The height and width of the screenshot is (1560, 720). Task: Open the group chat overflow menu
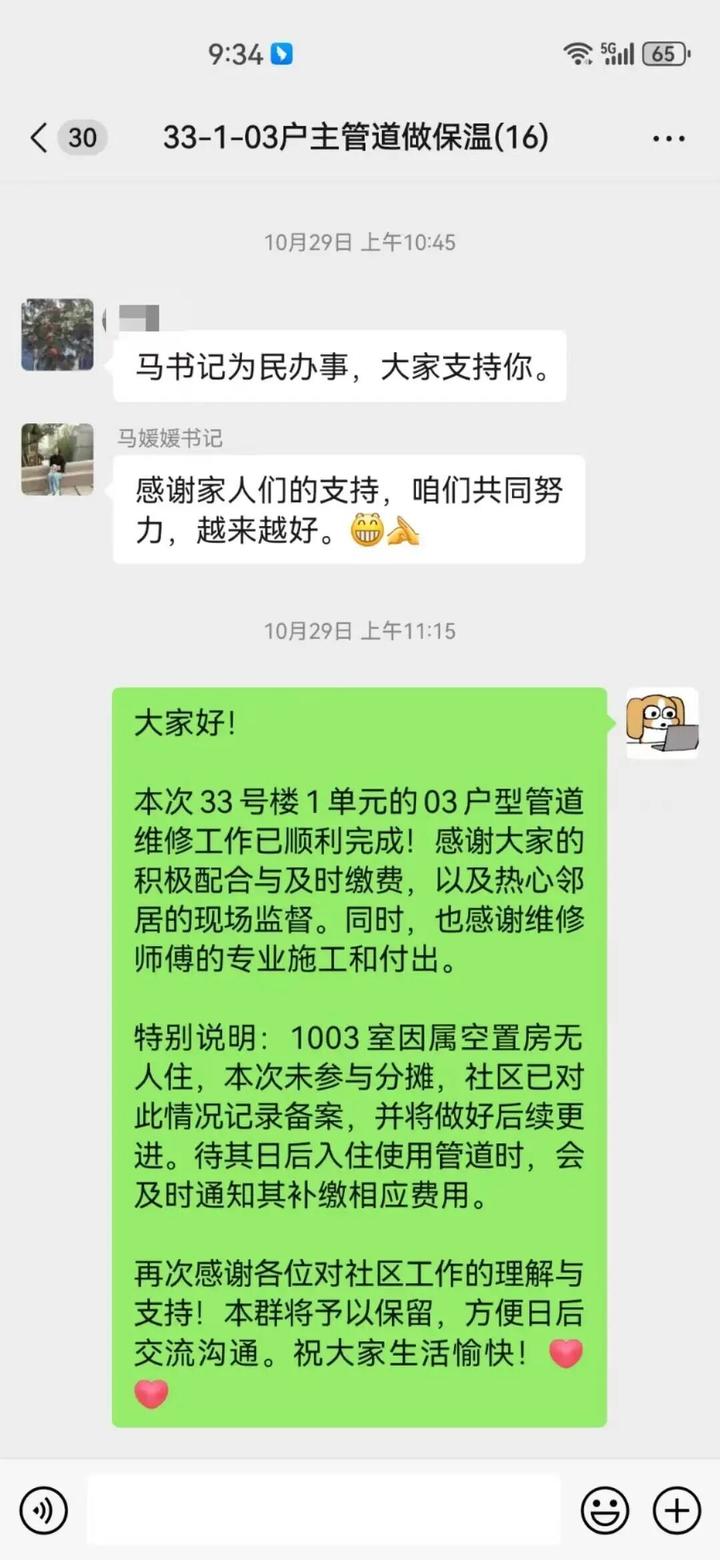point(668,138)
